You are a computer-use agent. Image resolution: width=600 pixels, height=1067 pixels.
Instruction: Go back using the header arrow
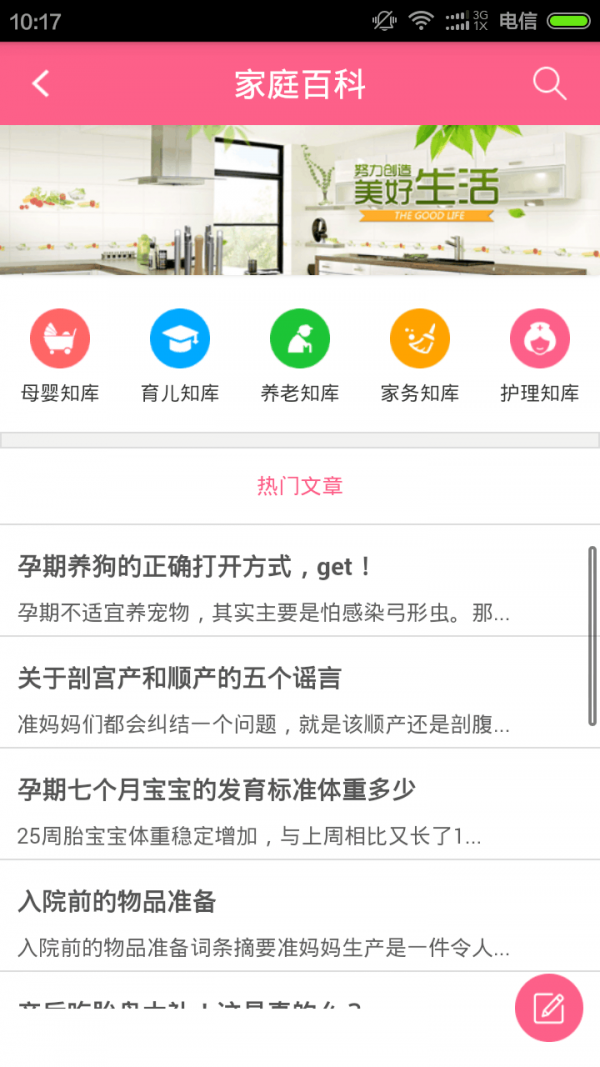41,83
